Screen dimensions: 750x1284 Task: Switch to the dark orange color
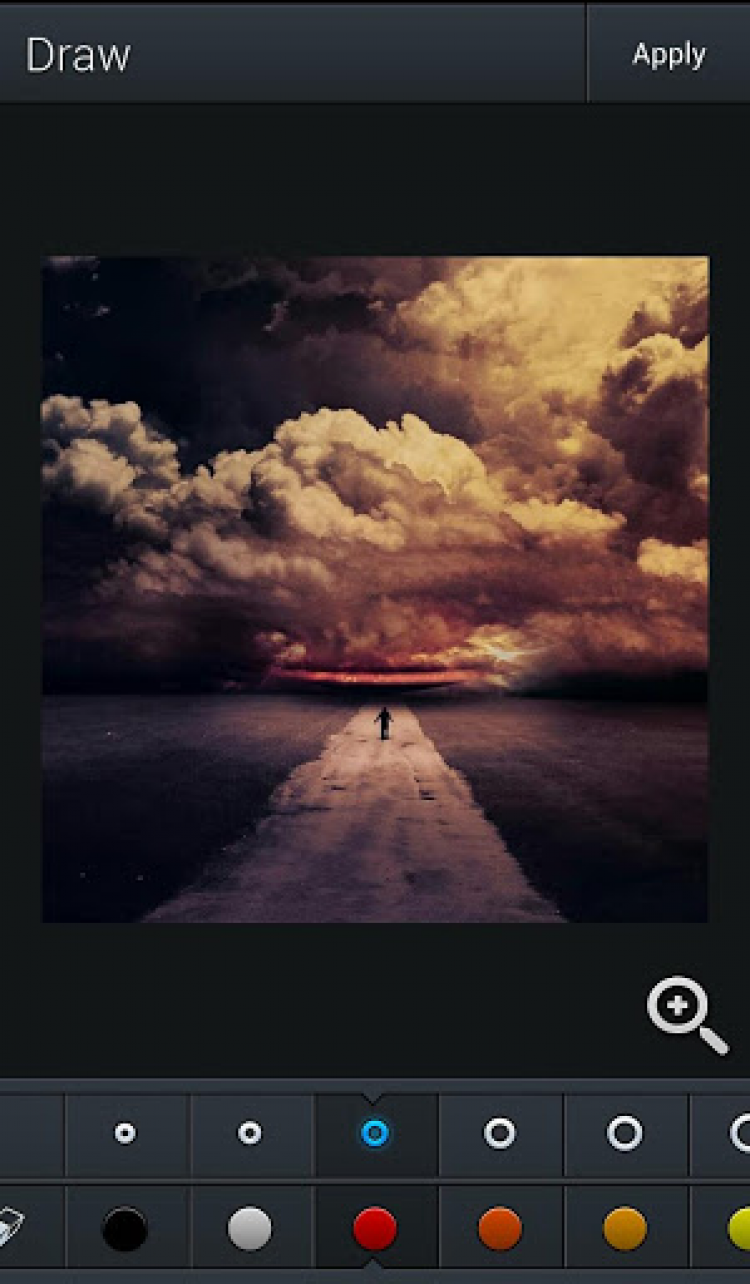[500, 1229]
